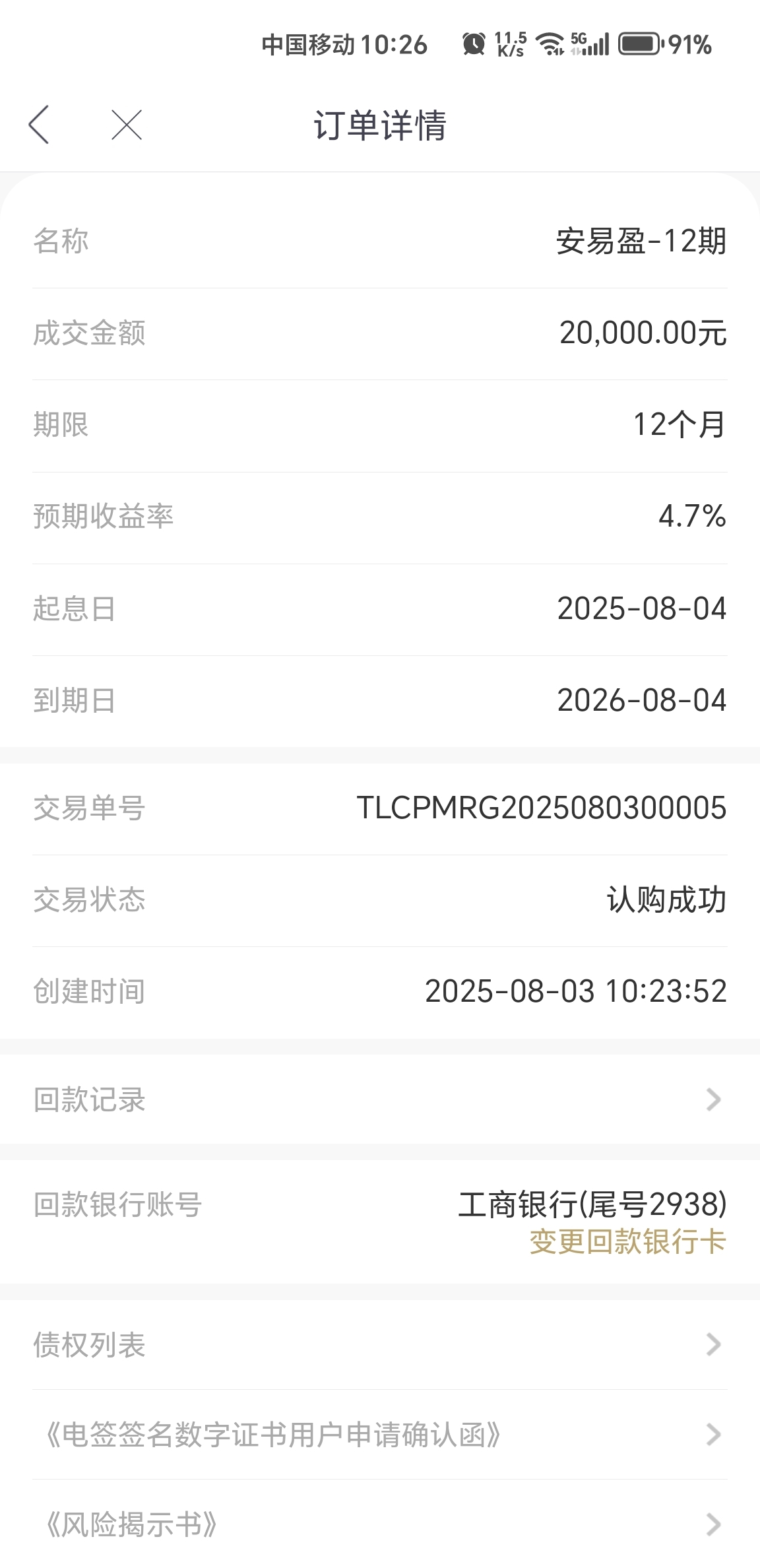Tap 变更回款银行卡 link
This screenshot has width=760, height=1568.
click(627, 1241)
